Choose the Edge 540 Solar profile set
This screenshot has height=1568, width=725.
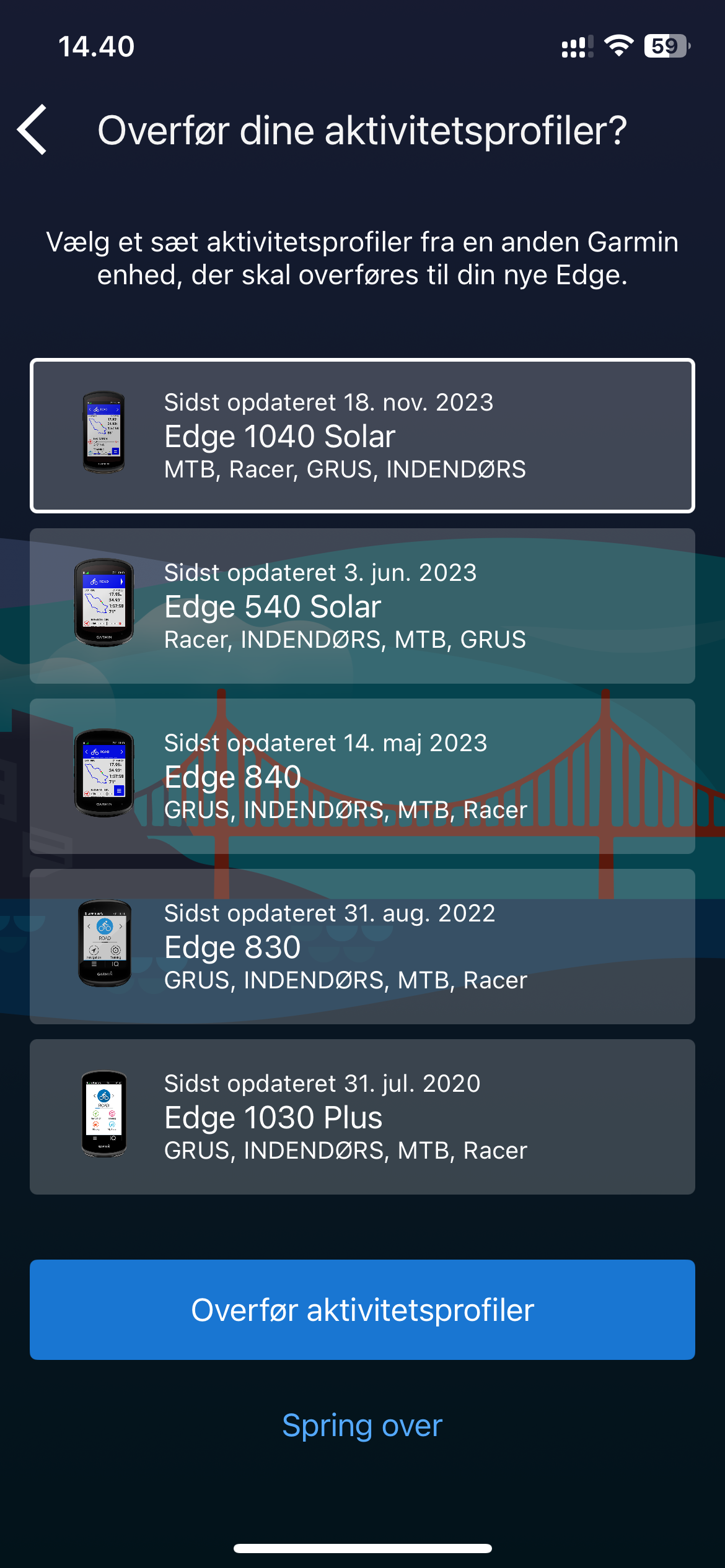[362, 606]
